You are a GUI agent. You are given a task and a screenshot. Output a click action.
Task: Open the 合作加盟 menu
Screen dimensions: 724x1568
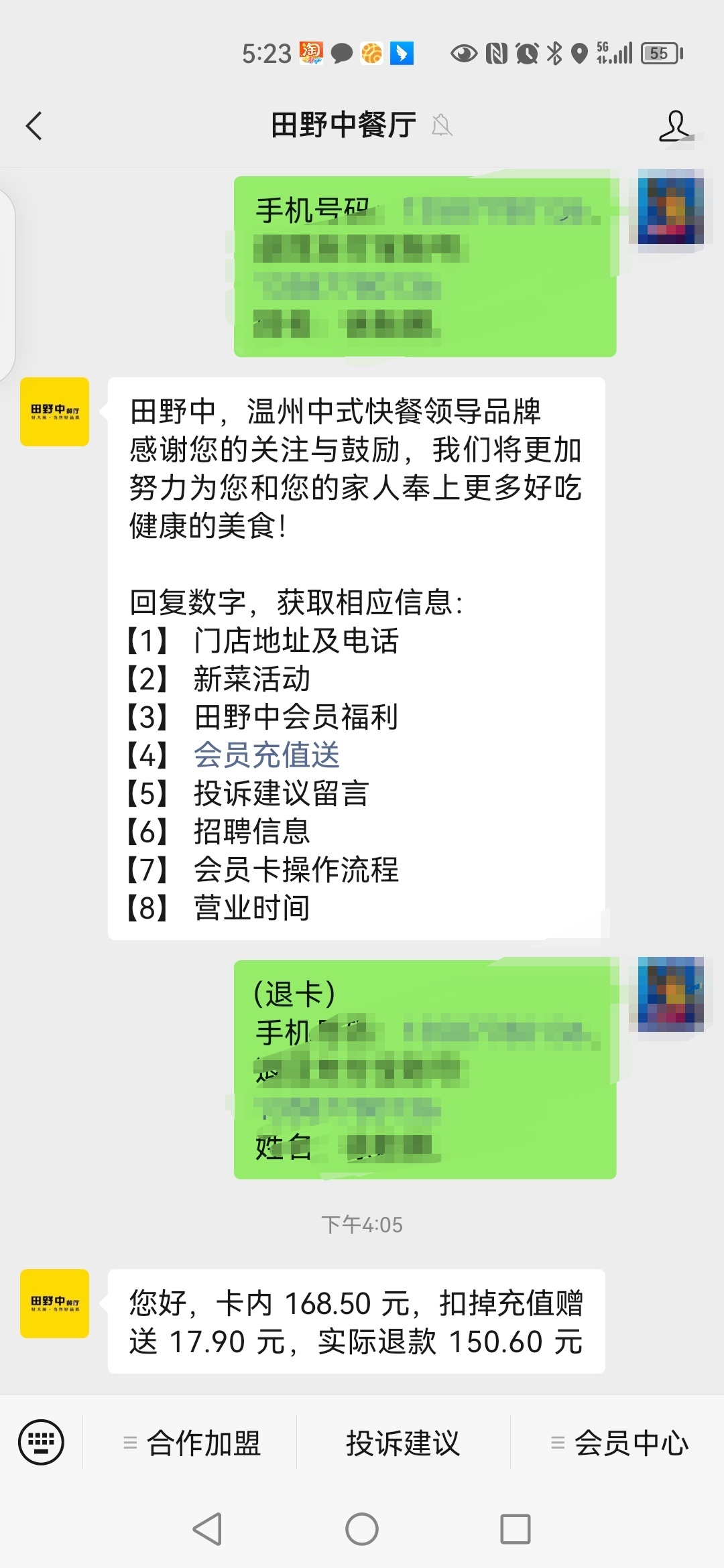tap(193, 1443)
